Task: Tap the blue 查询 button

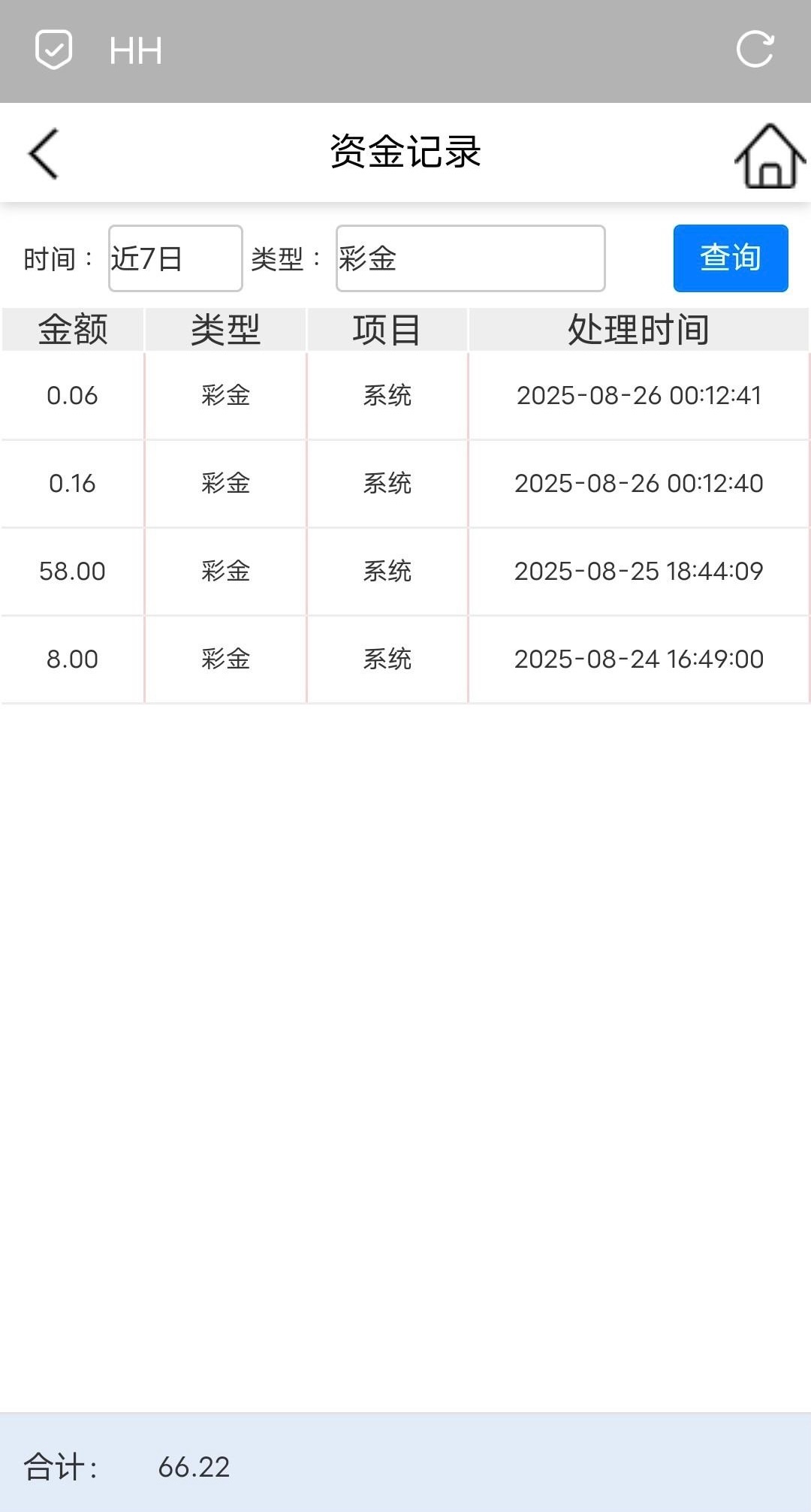Action: (730, 258)
